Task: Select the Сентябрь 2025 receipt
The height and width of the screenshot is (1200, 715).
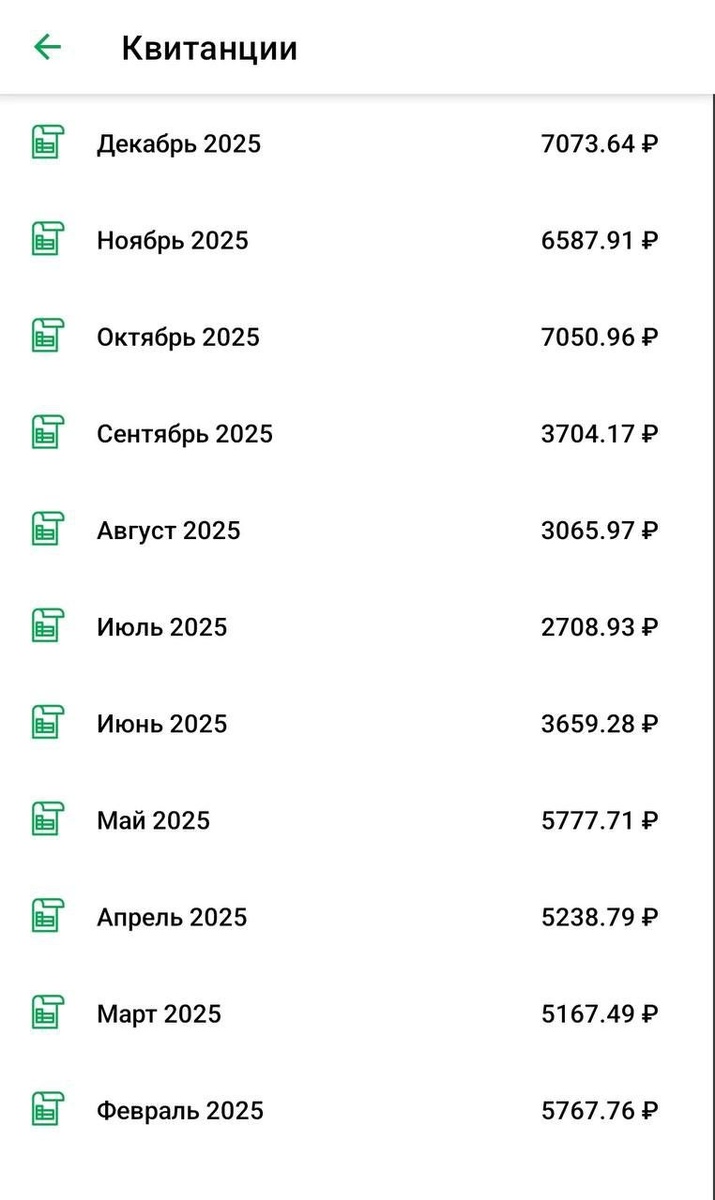Action: pos(185,434)
